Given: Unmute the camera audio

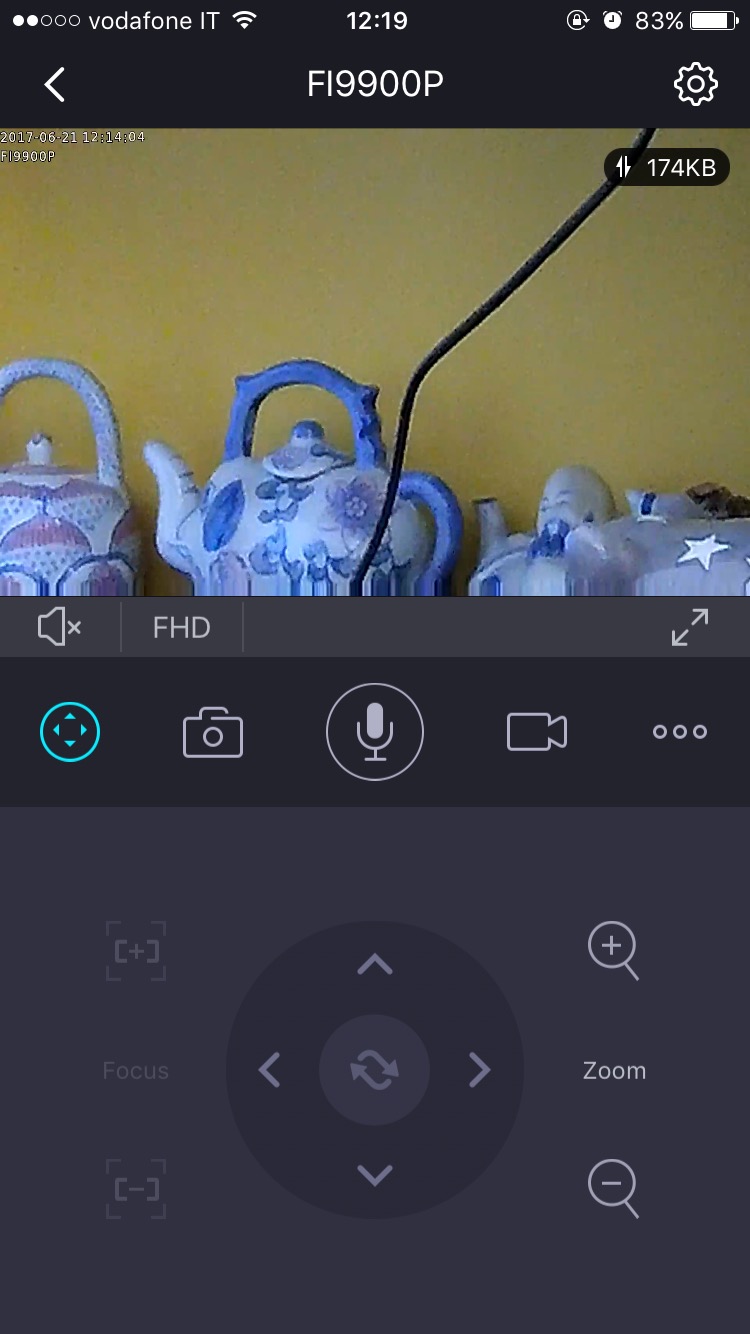Looking at the screenshot, I should (x=59, y=628).
